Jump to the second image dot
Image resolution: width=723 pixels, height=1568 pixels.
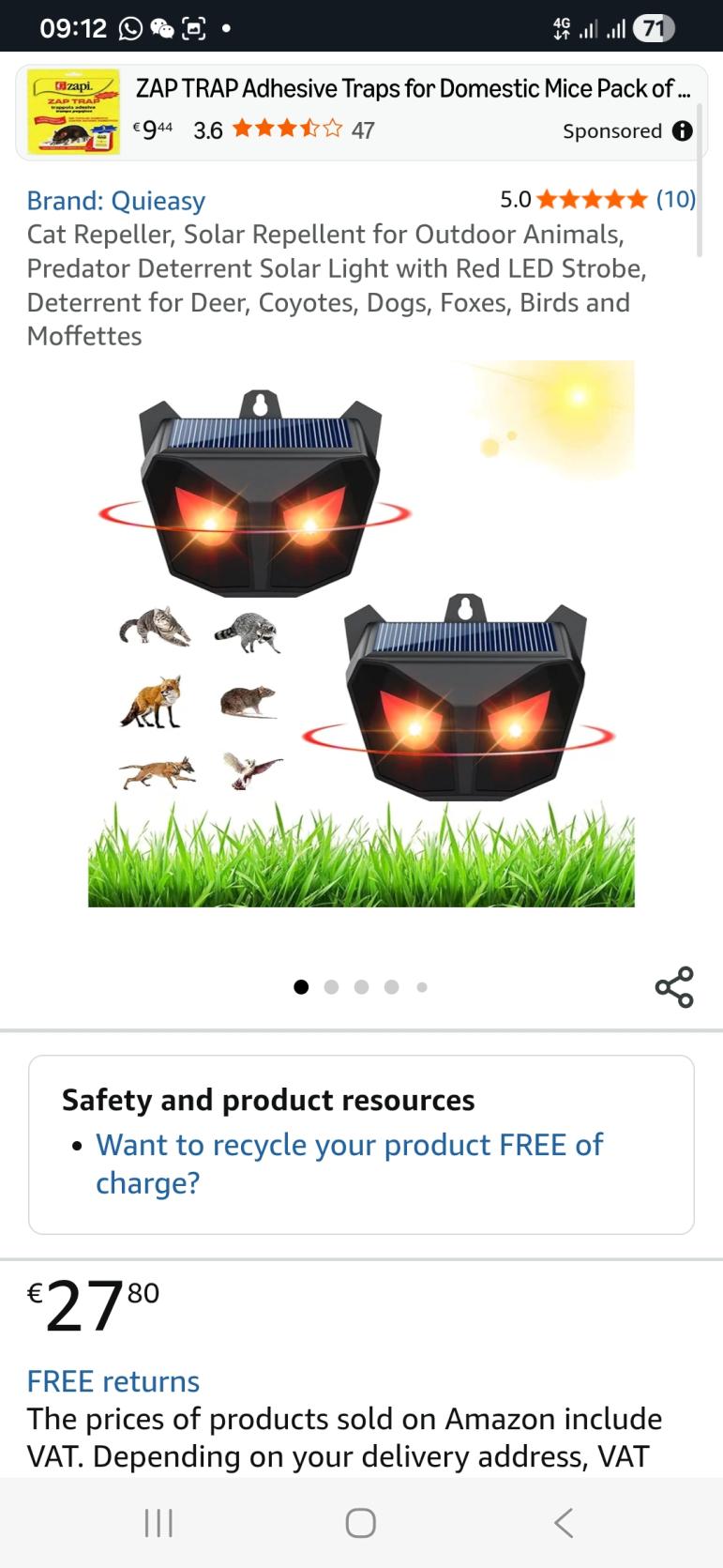[x=331, y=987]
